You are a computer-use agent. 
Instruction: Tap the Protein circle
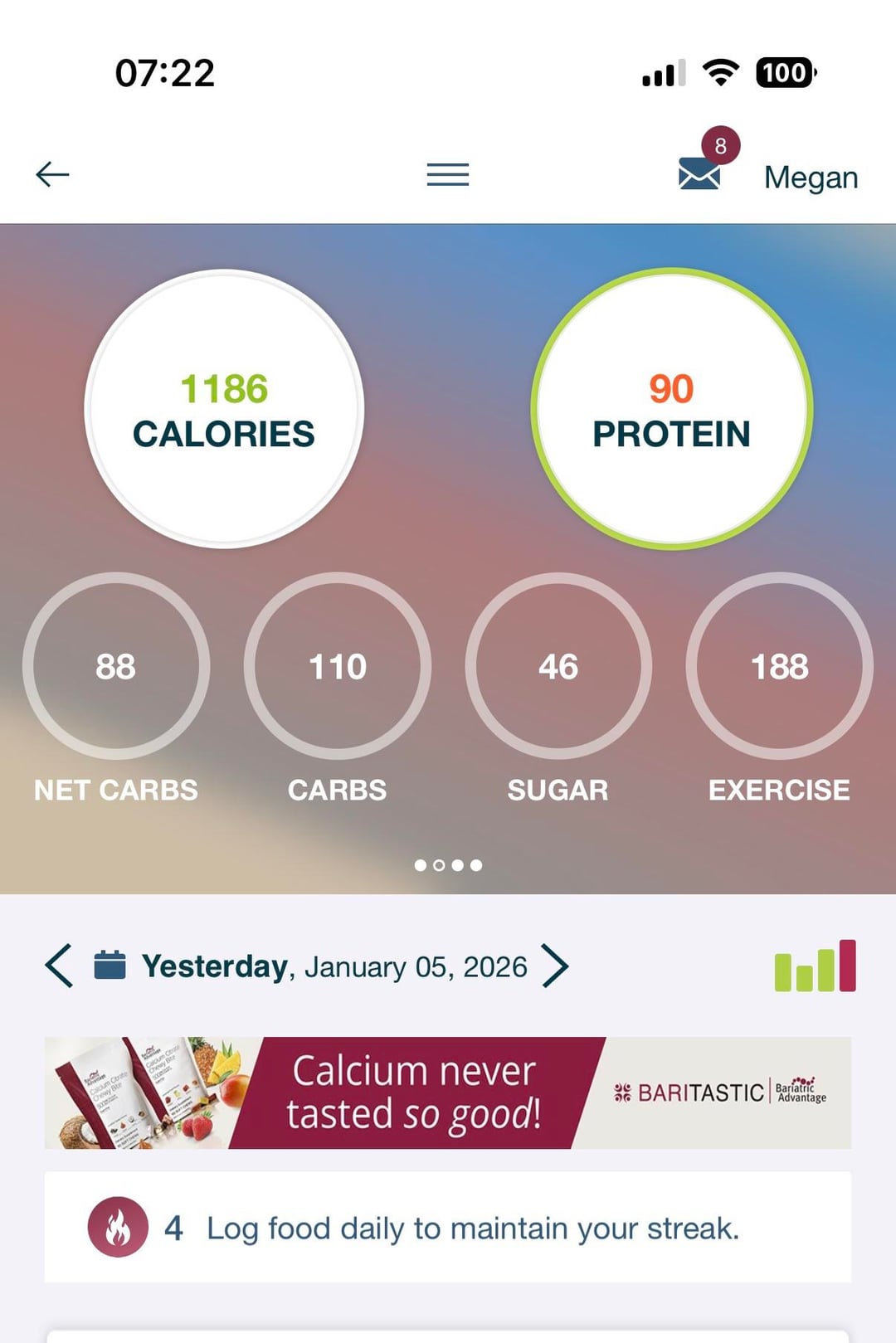pos(672,409)
